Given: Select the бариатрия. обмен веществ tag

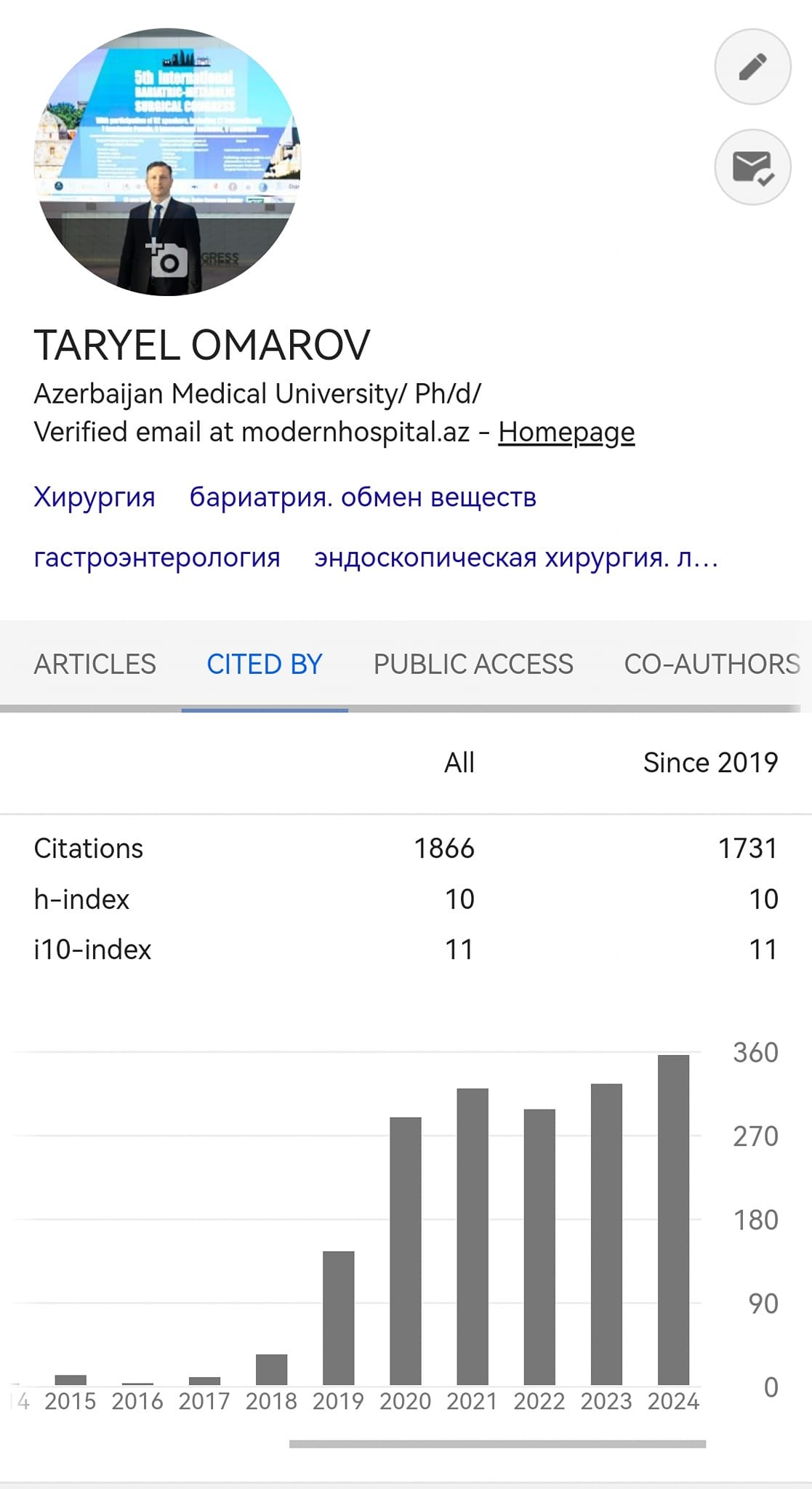Looking at the screenshot, I should coord(363,497).
